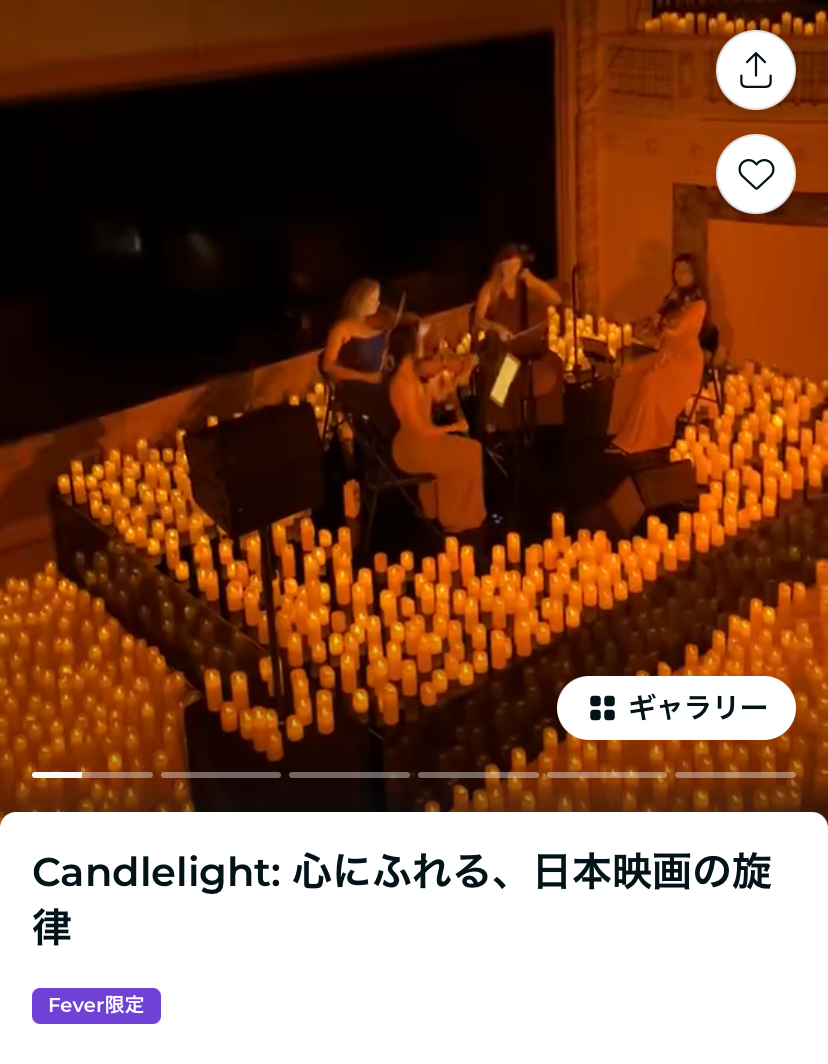Share this Candlelight event
The height and width of the screenshot is (1064, 828).
point(755,70)
